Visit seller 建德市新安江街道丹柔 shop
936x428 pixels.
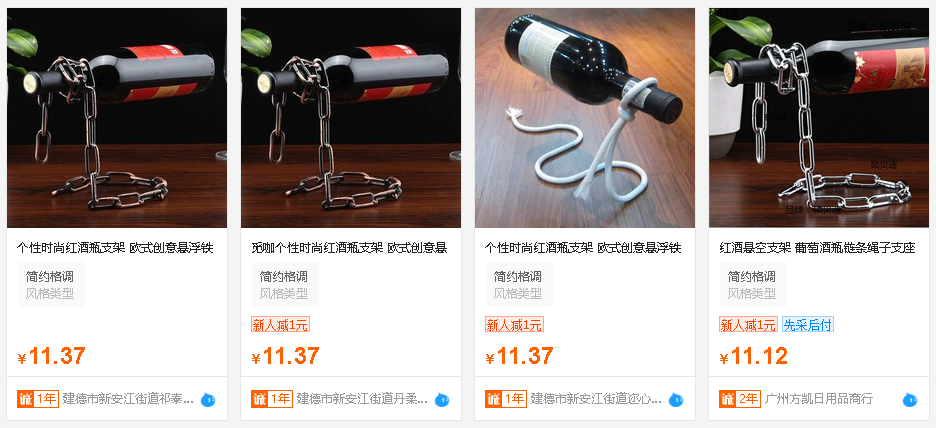point(363,399)
